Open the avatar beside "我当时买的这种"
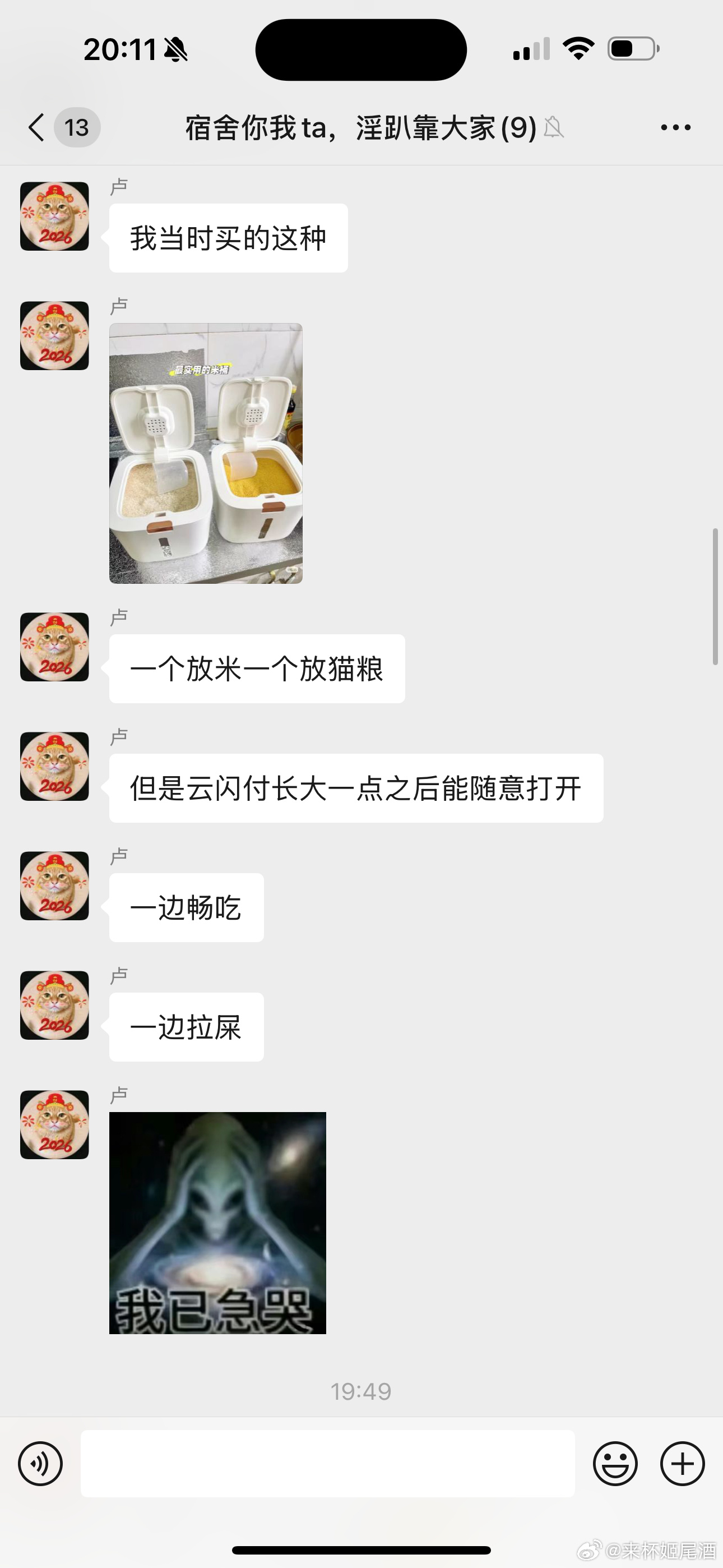The height and width of the screenshot is (1568, 723). click(x=55, y=216)
